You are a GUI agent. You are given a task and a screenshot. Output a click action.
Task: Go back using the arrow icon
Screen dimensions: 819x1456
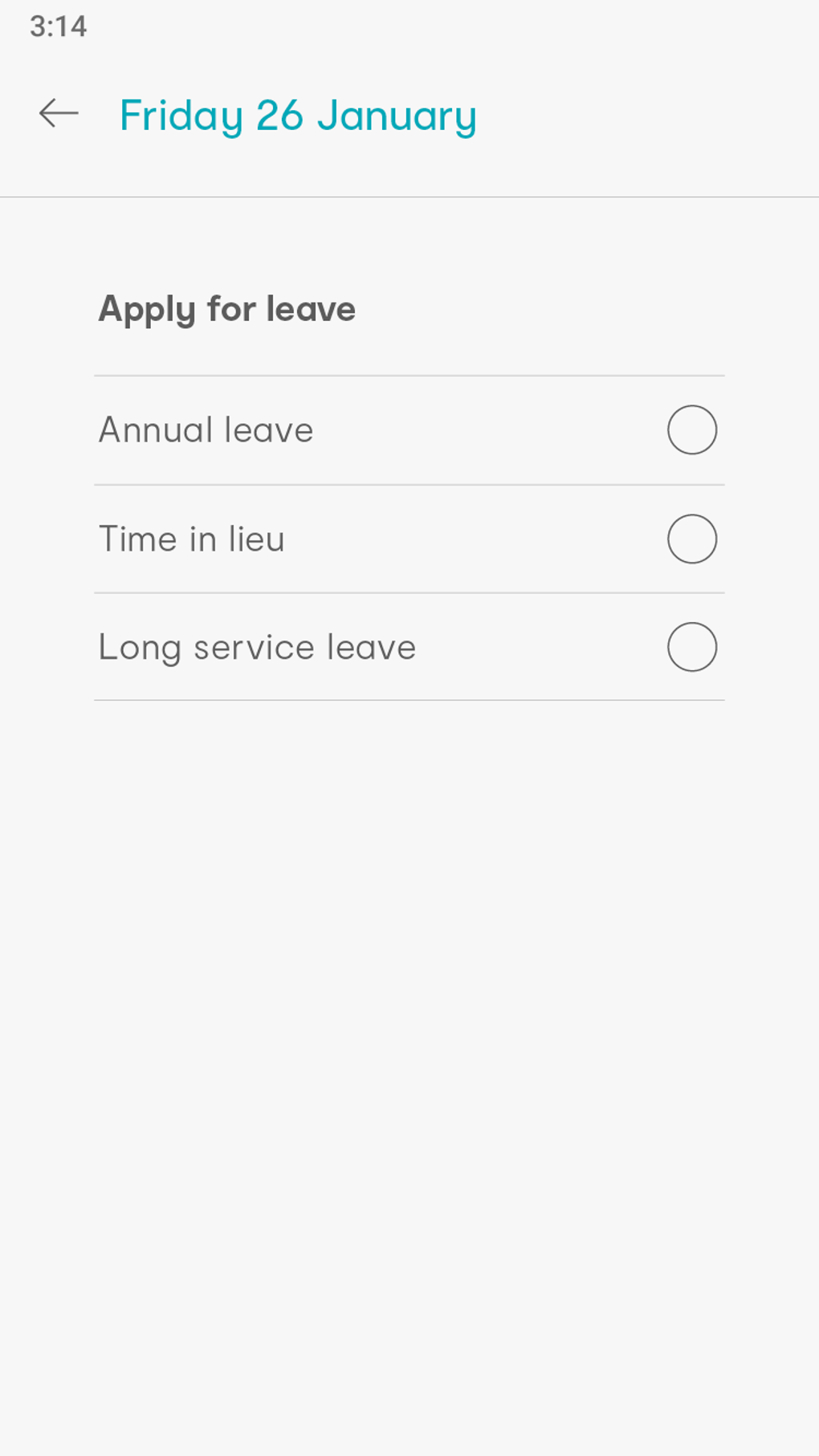tap(59, 113)
